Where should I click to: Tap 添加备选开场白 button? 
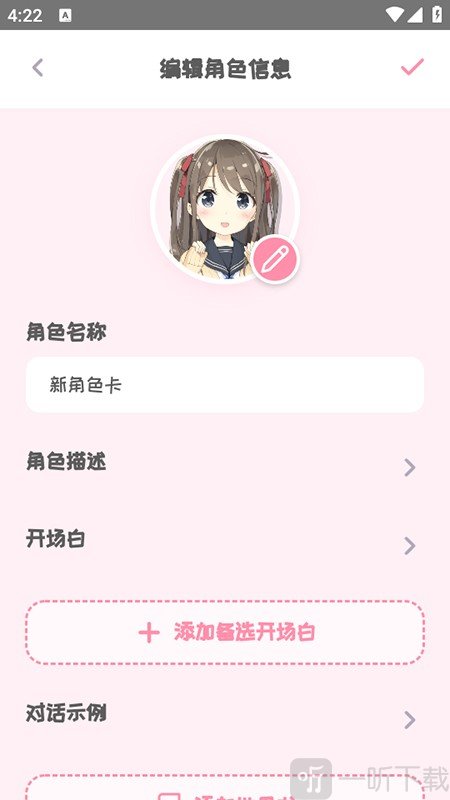pyautogui.click(x=225, y=633)
